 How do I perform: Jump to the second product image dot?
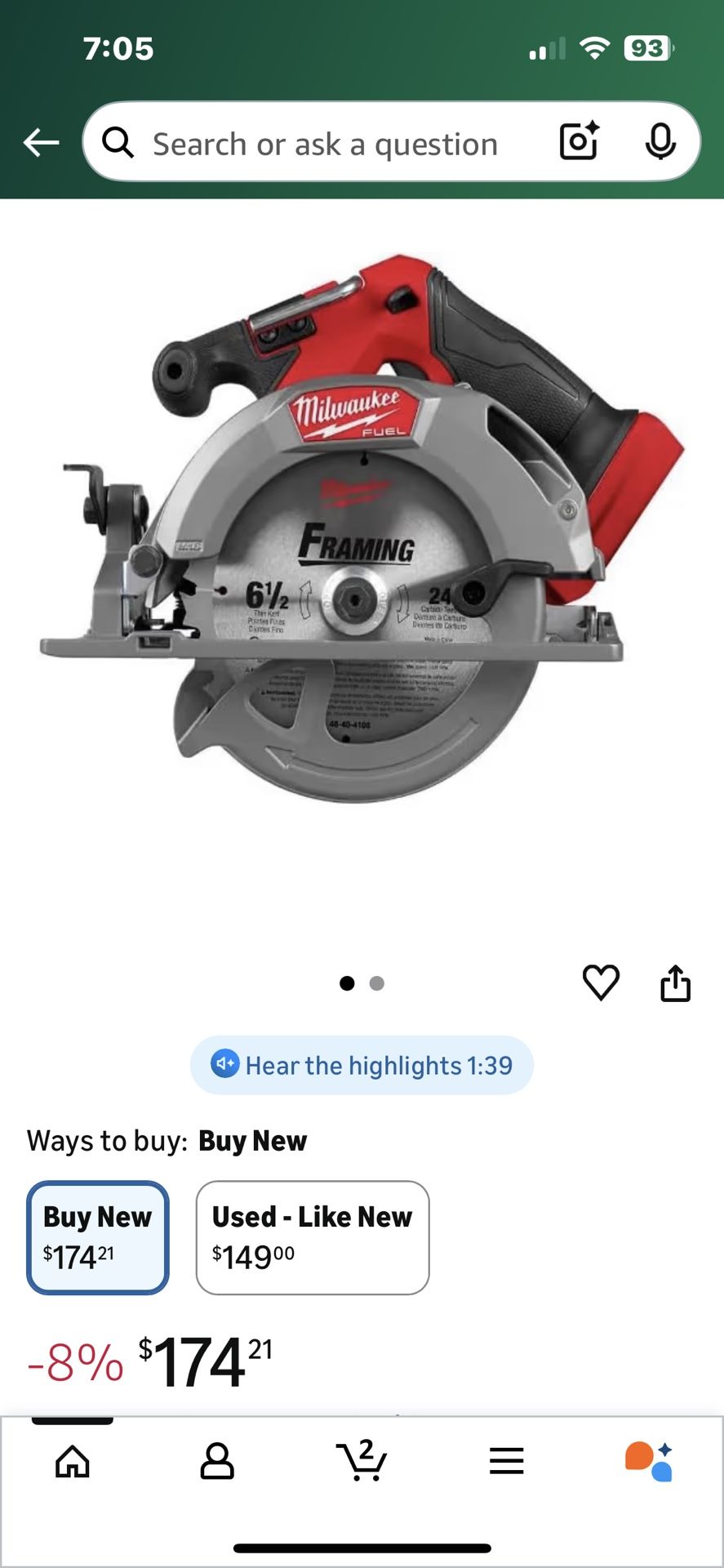coord(376,983)
